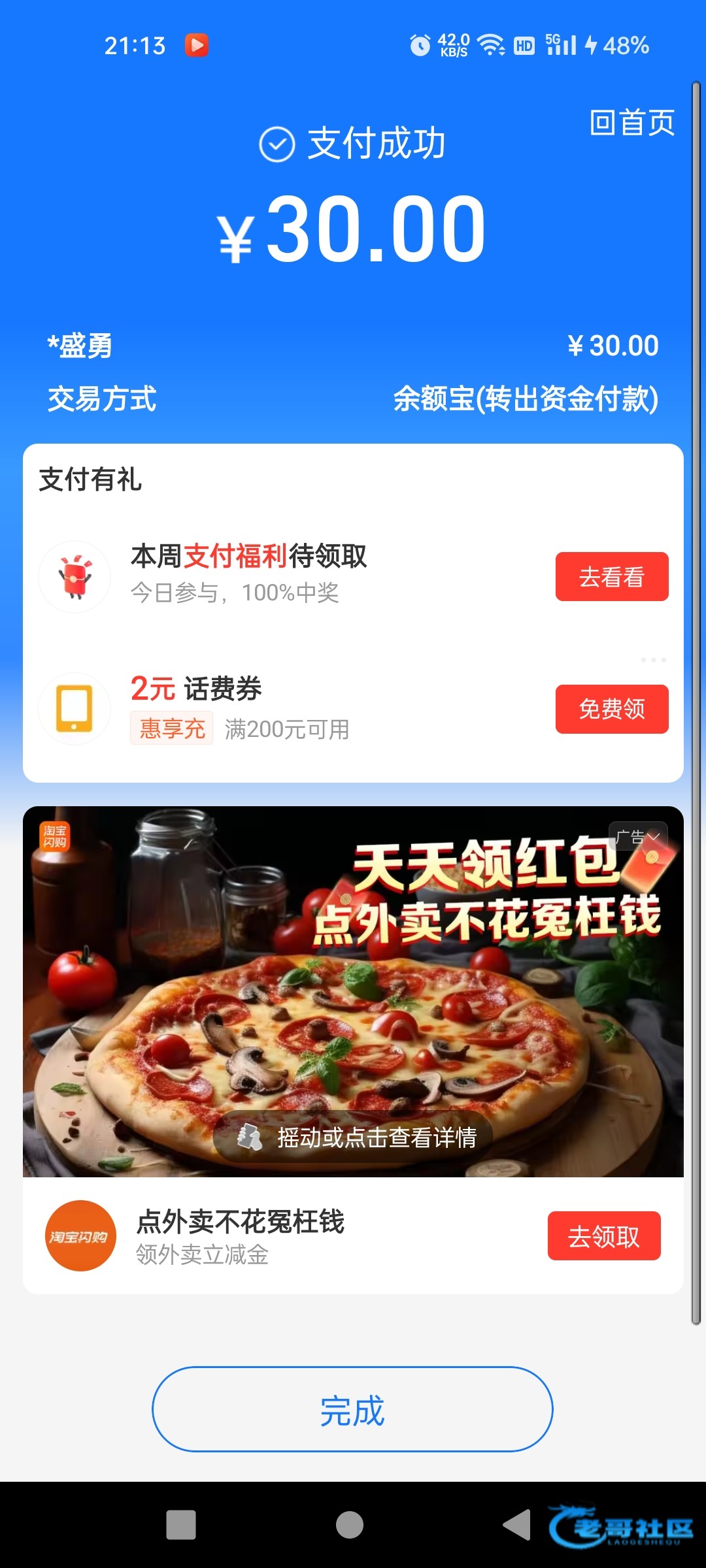Go to the system home screen
This screenshot has width=706, height=1568.
(x=350, y=1525)
